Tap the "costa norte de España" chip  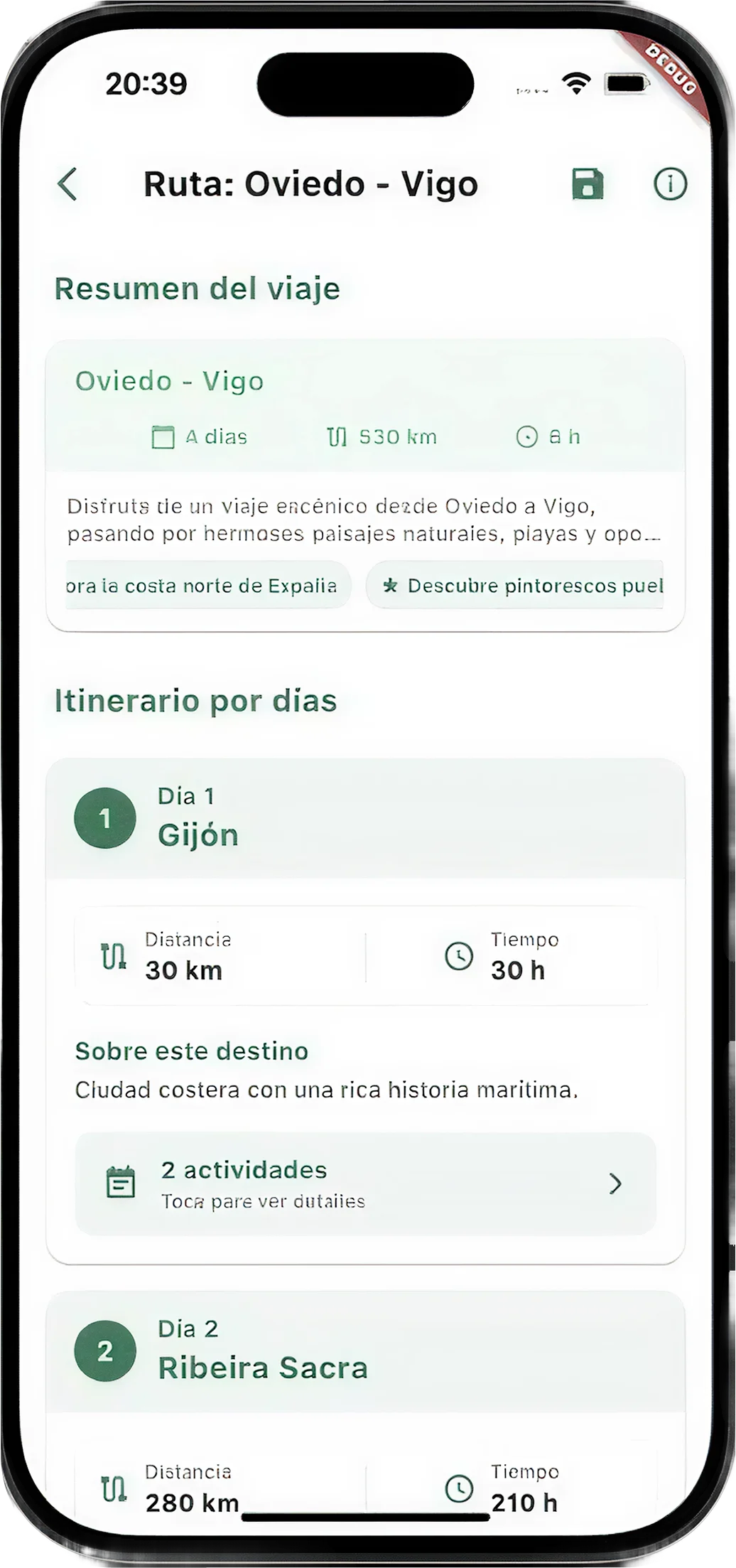tap(206, 585)
